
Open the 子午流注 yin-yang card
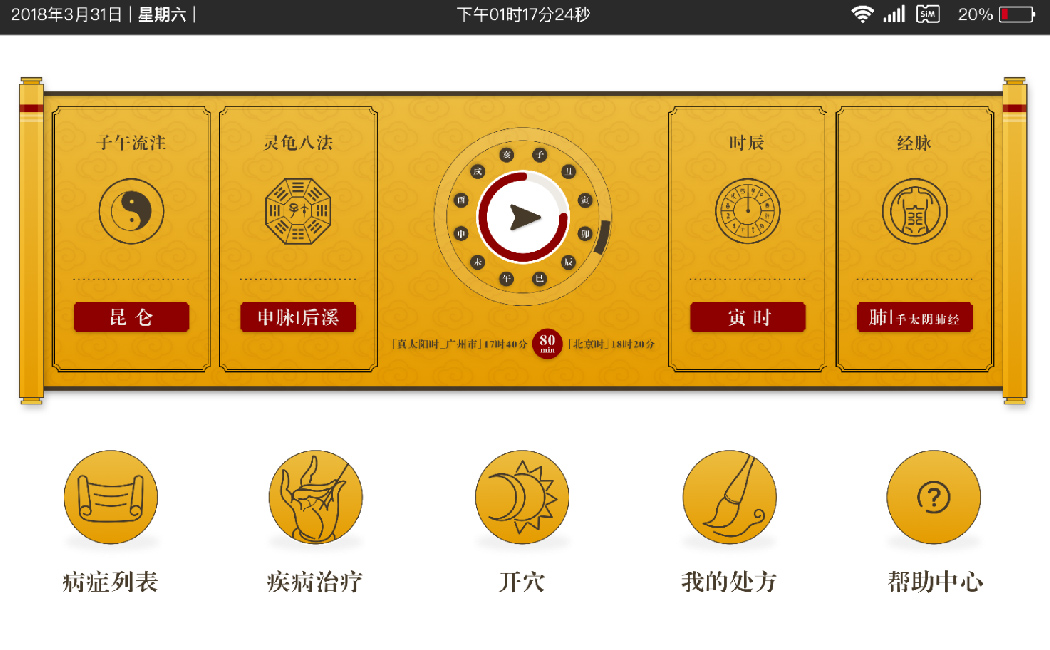(x=131, y=211)
